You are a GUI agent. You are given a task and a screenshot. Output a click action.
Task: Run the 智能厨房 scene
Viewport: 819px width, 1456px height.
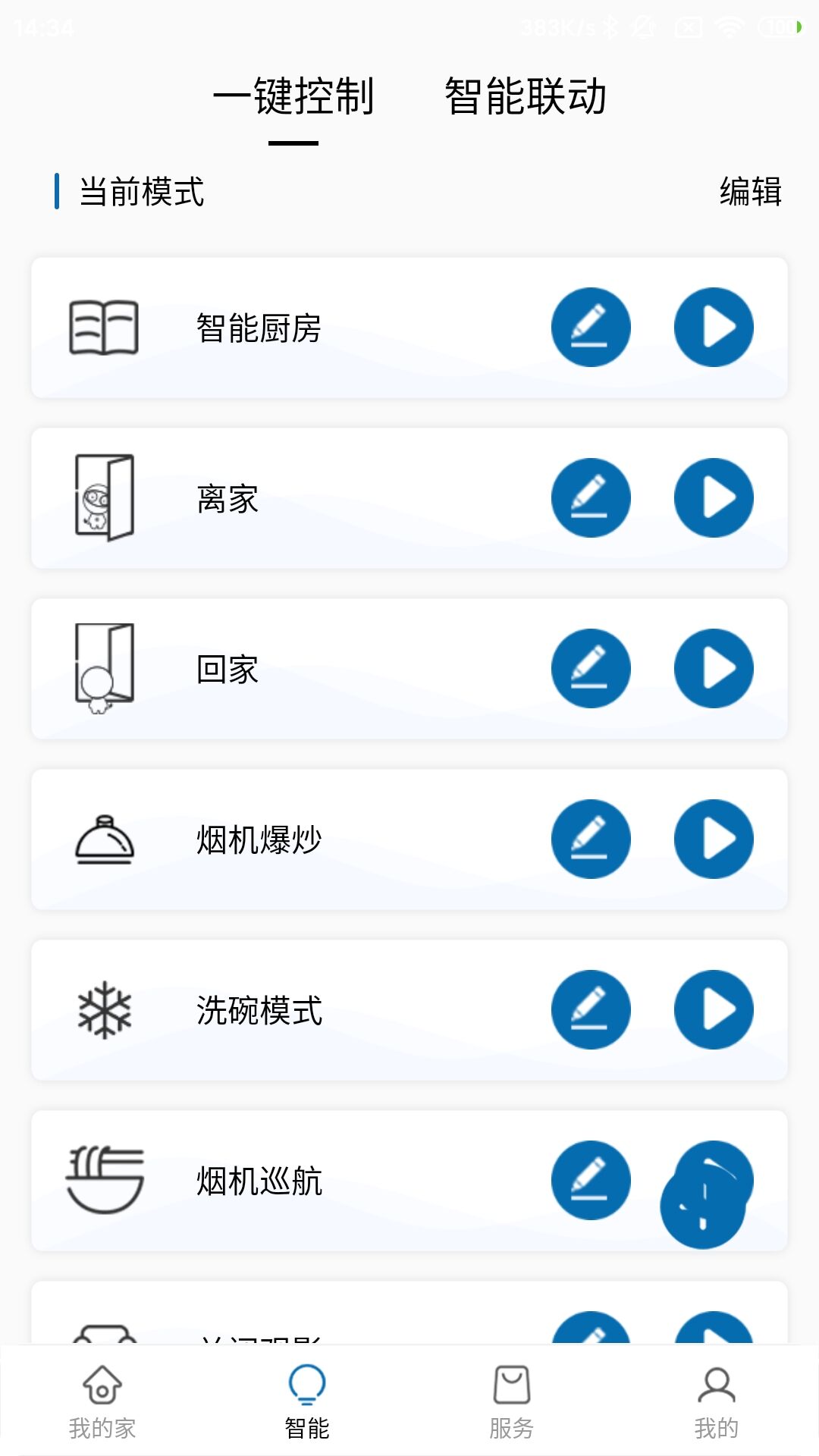click(714, 327)
